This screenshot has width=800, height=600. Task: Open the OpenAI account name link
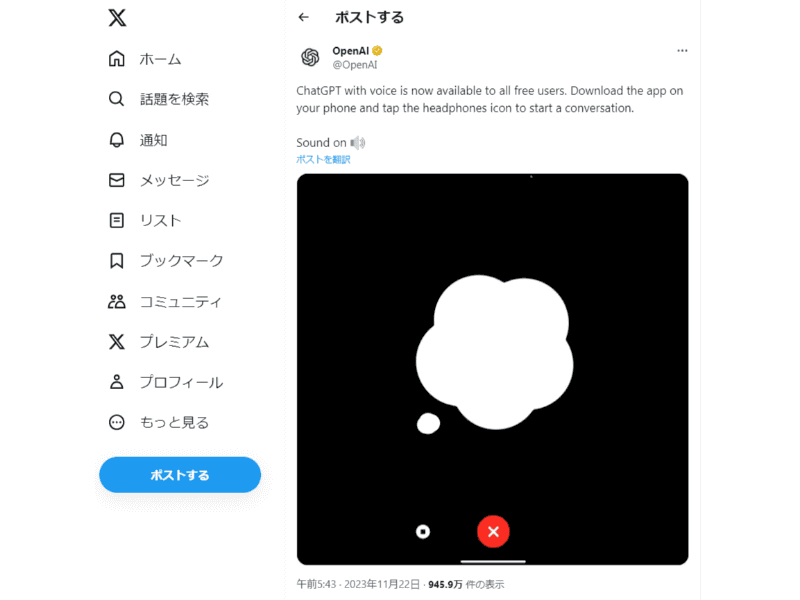pos(350,51)
